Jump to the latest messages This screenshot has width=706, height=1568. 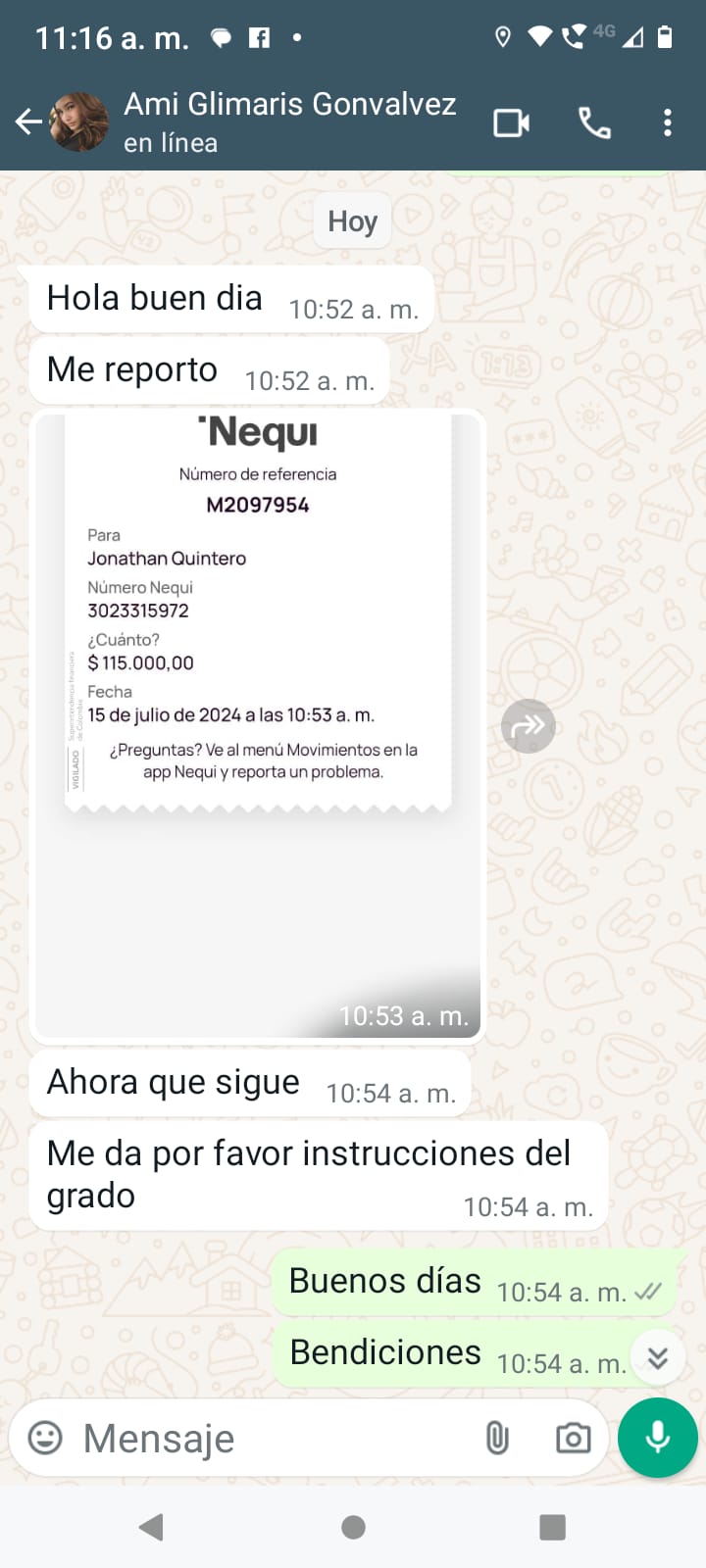point(658,1357)
